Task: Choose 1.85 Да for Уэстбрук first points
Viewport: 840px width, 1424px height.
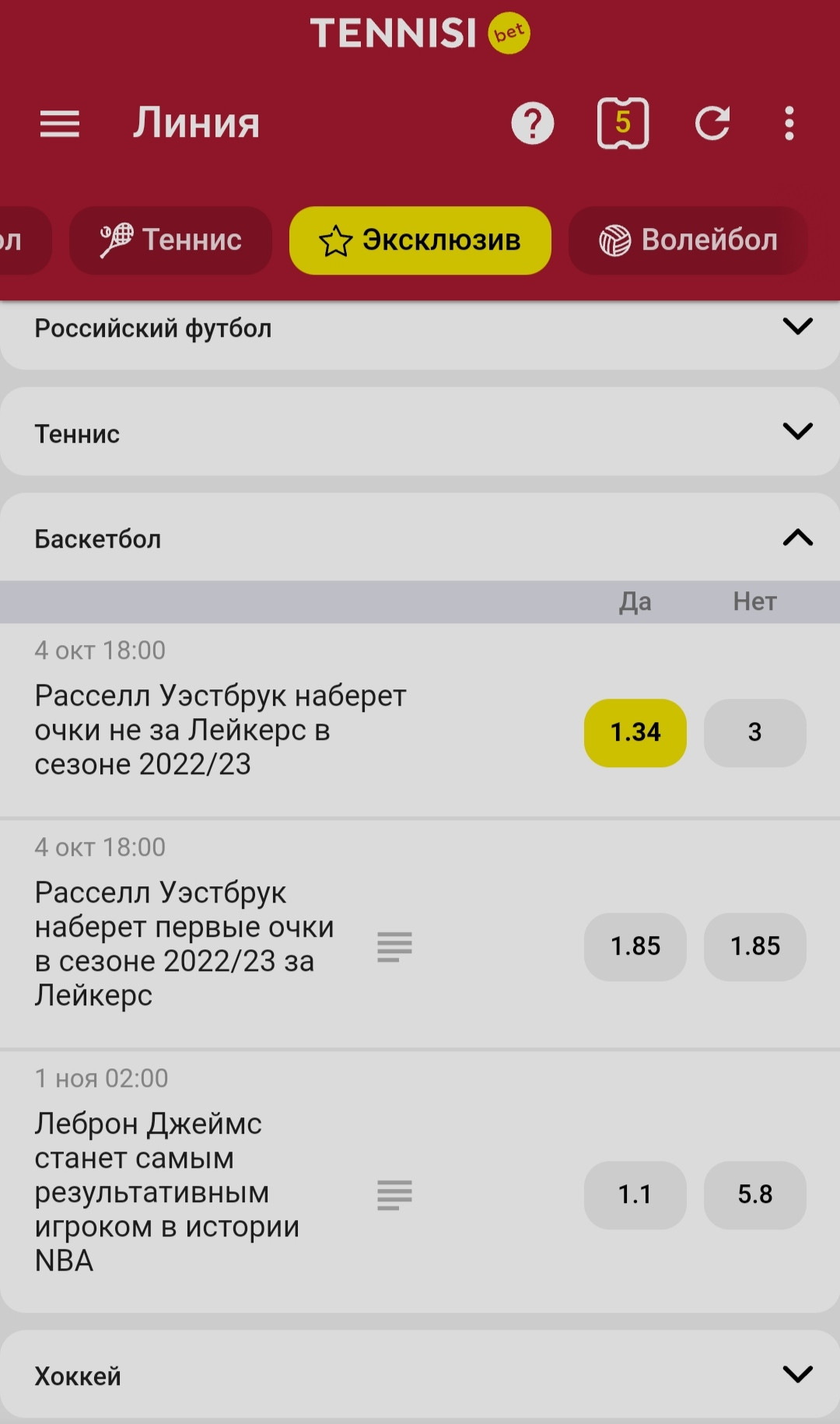Action: [x=635, y=947]
